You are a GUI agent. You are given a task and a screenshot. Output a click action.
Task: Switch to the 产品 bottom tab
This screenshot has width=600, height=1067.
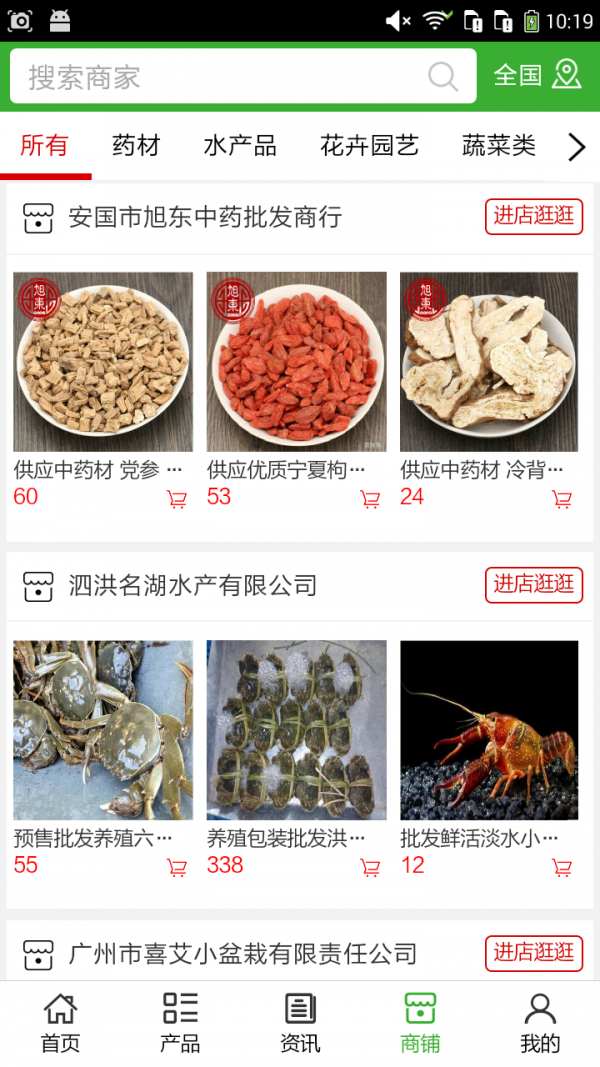point(180,1023)
